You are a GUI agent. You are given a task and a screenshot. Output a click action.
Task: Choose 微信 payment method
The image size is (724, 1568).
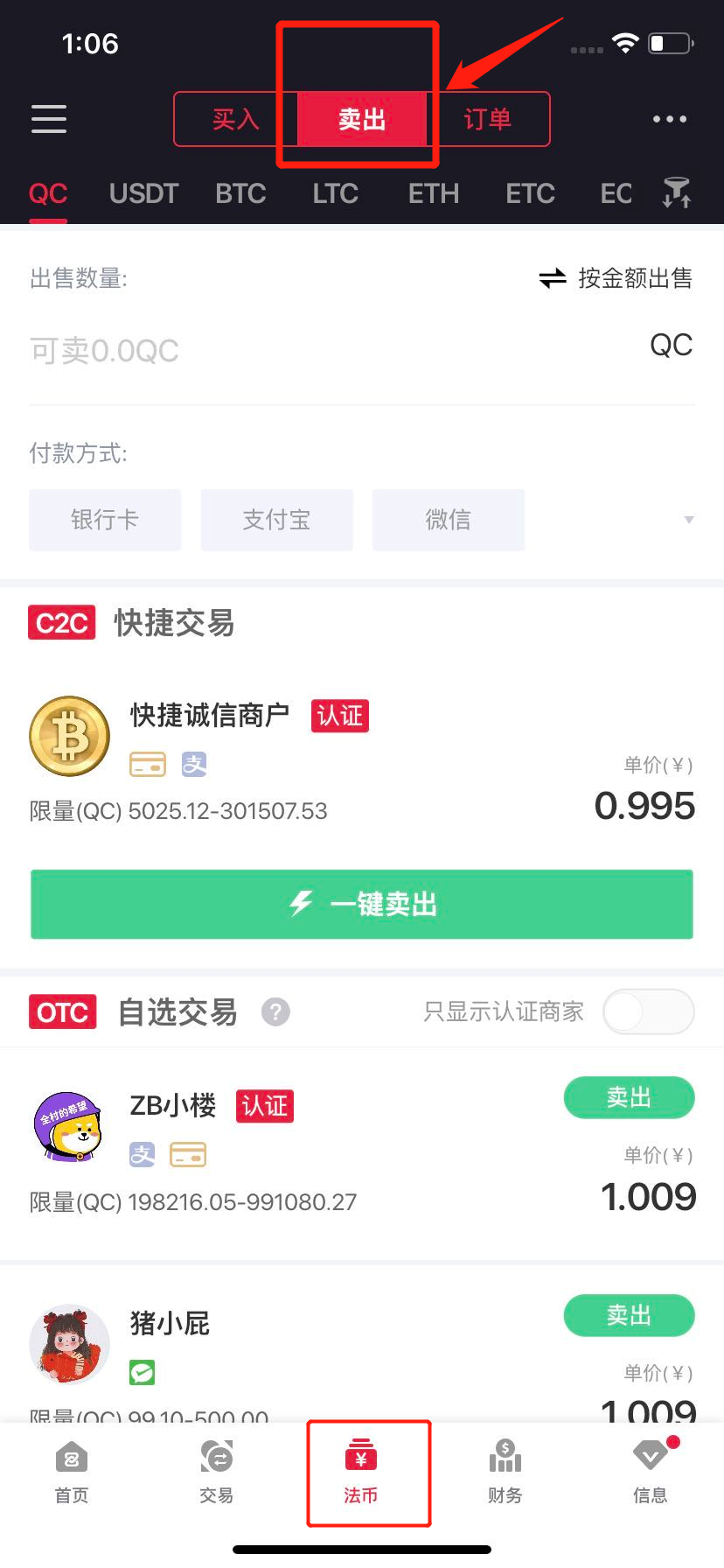click(x=449, y=520)
